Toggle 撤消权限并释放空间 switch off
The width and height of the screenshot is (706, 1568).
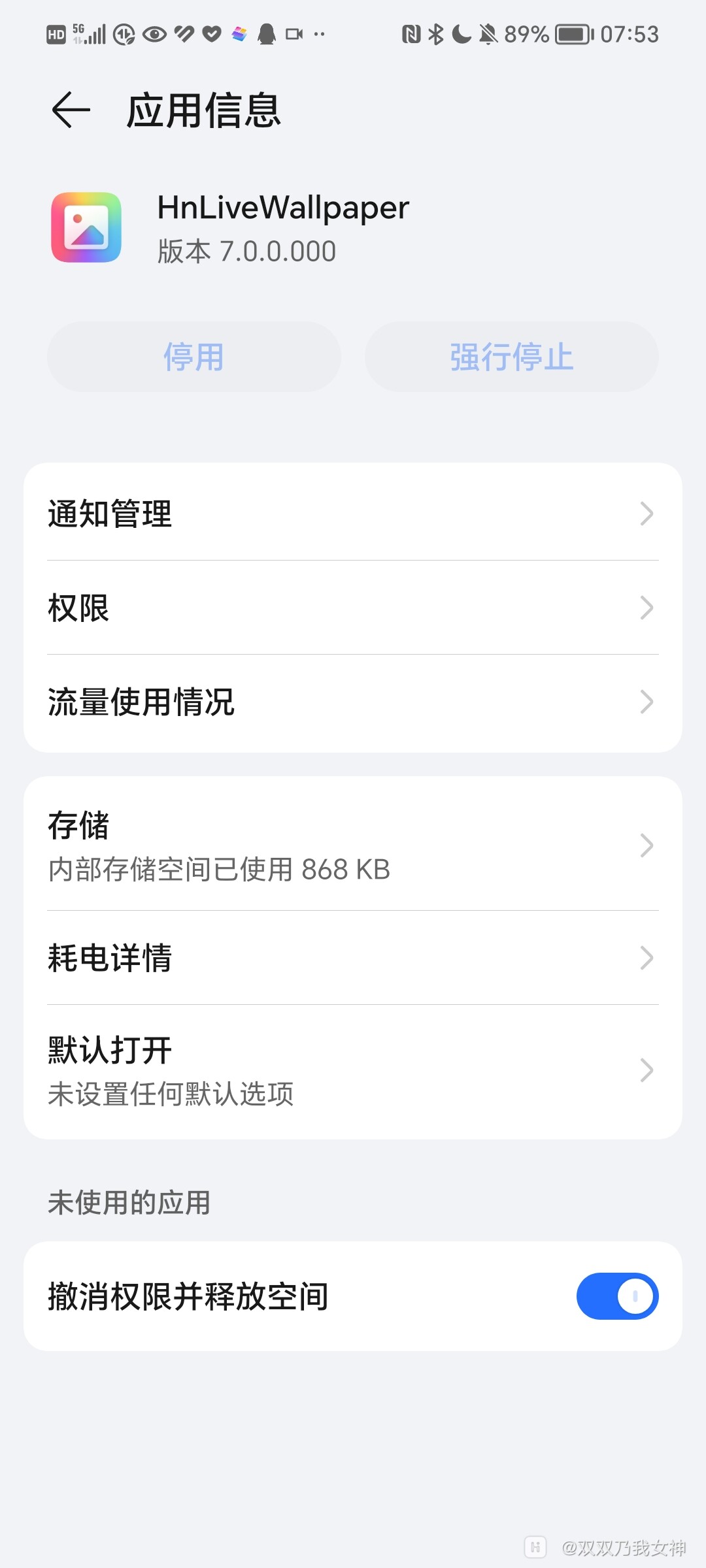tap(616, 1296)
